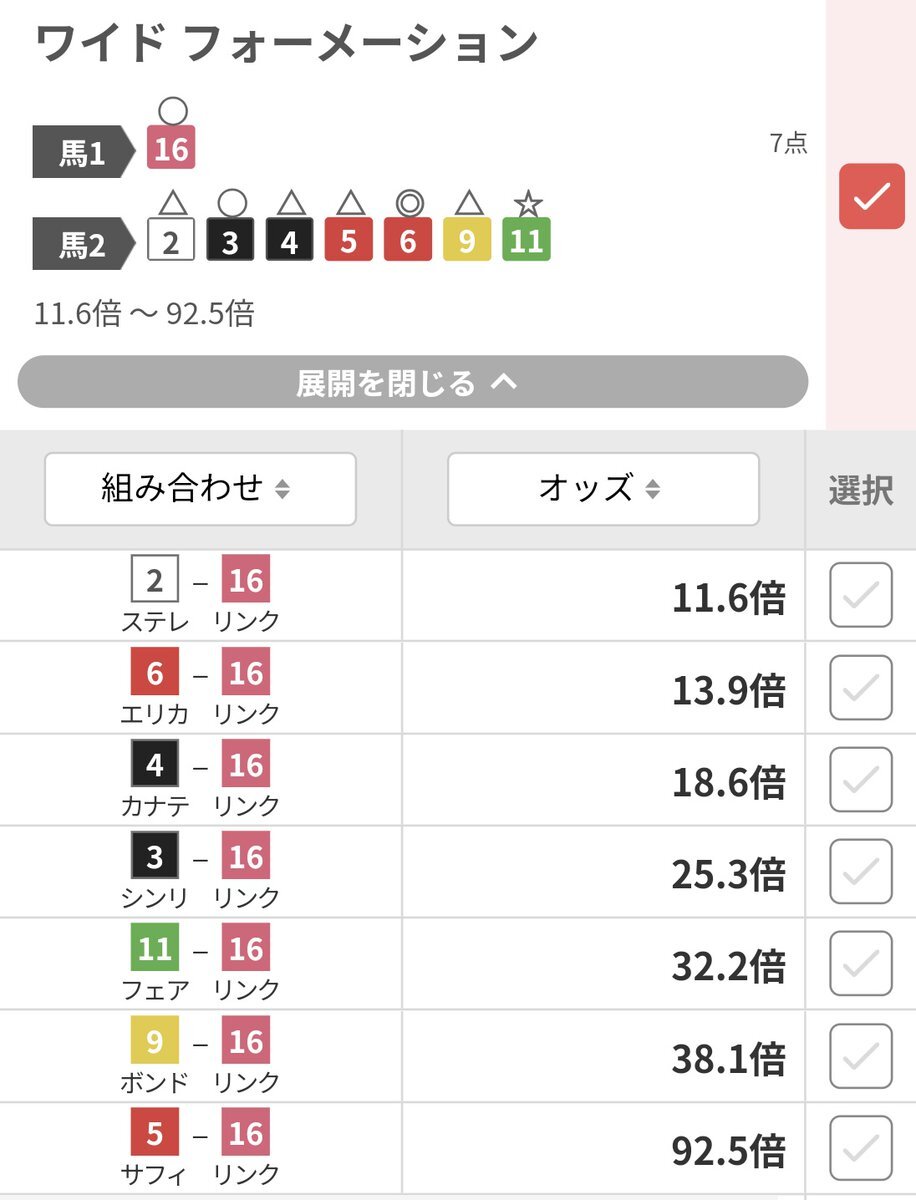Check the selection box for 2-16 combination
The width and height of the screenshot is (916, 1200).
point(859,596)
